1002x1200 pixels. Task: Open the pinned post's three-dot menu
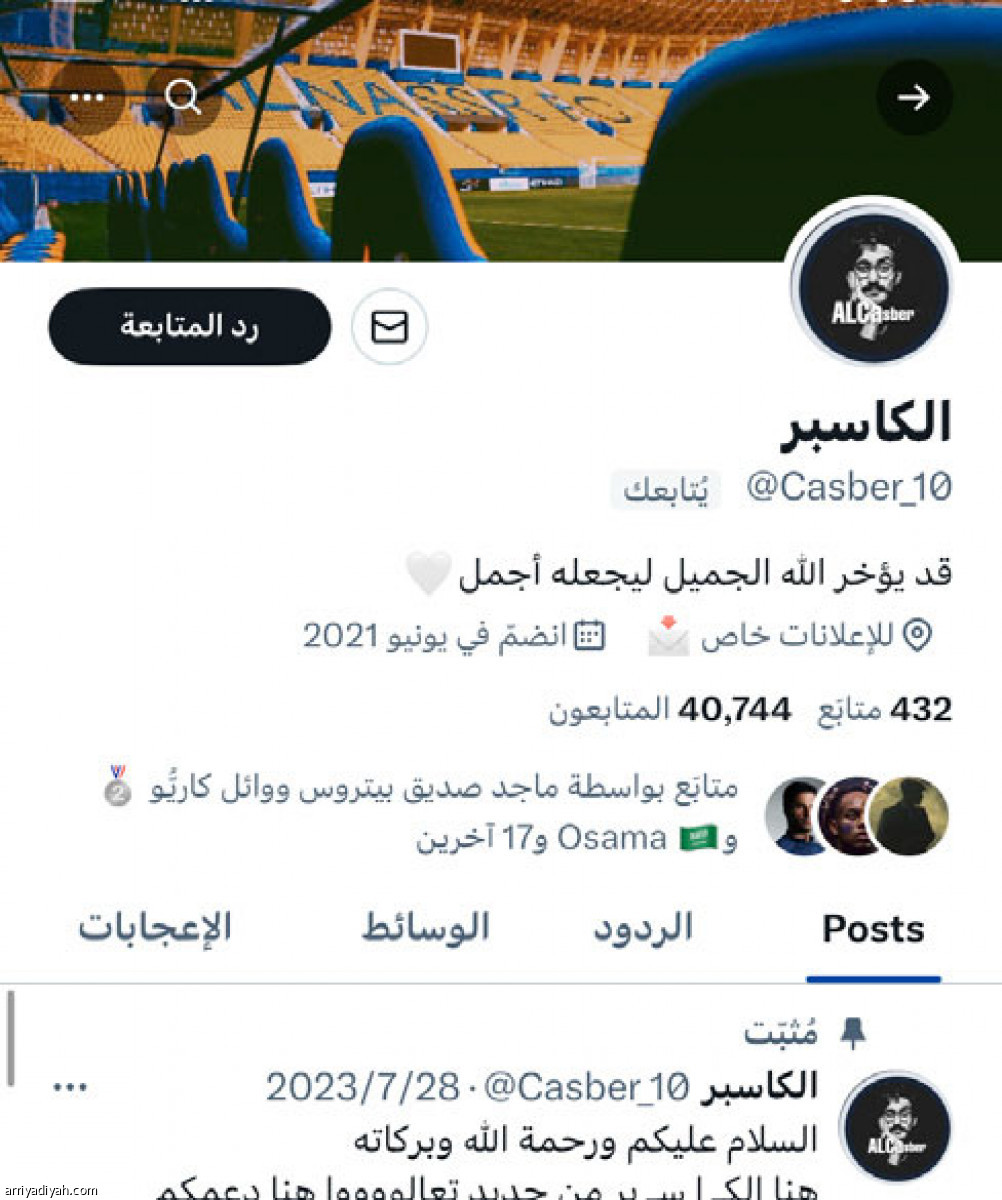[x=70, y=1087]
